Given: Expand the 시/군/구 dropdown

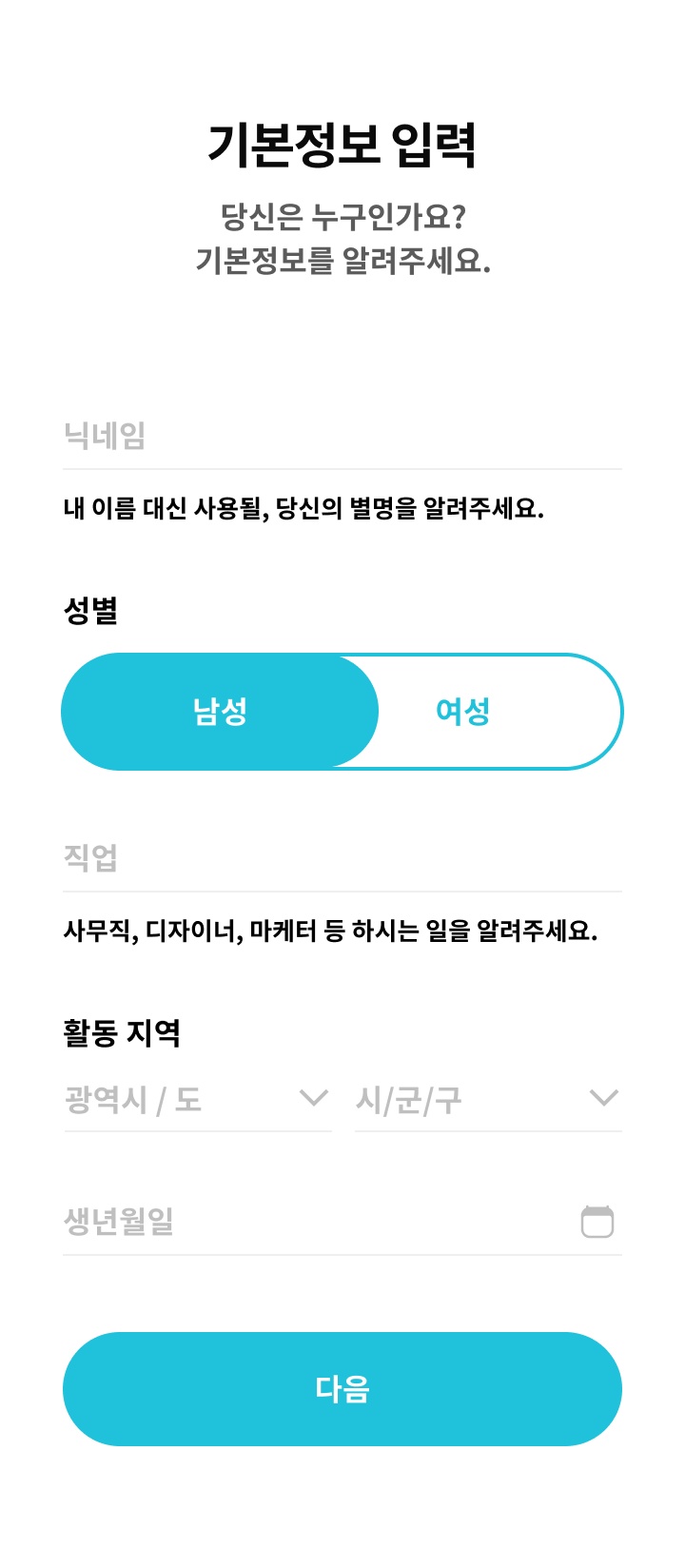Looking at the screenshot, I should 487,1100.
